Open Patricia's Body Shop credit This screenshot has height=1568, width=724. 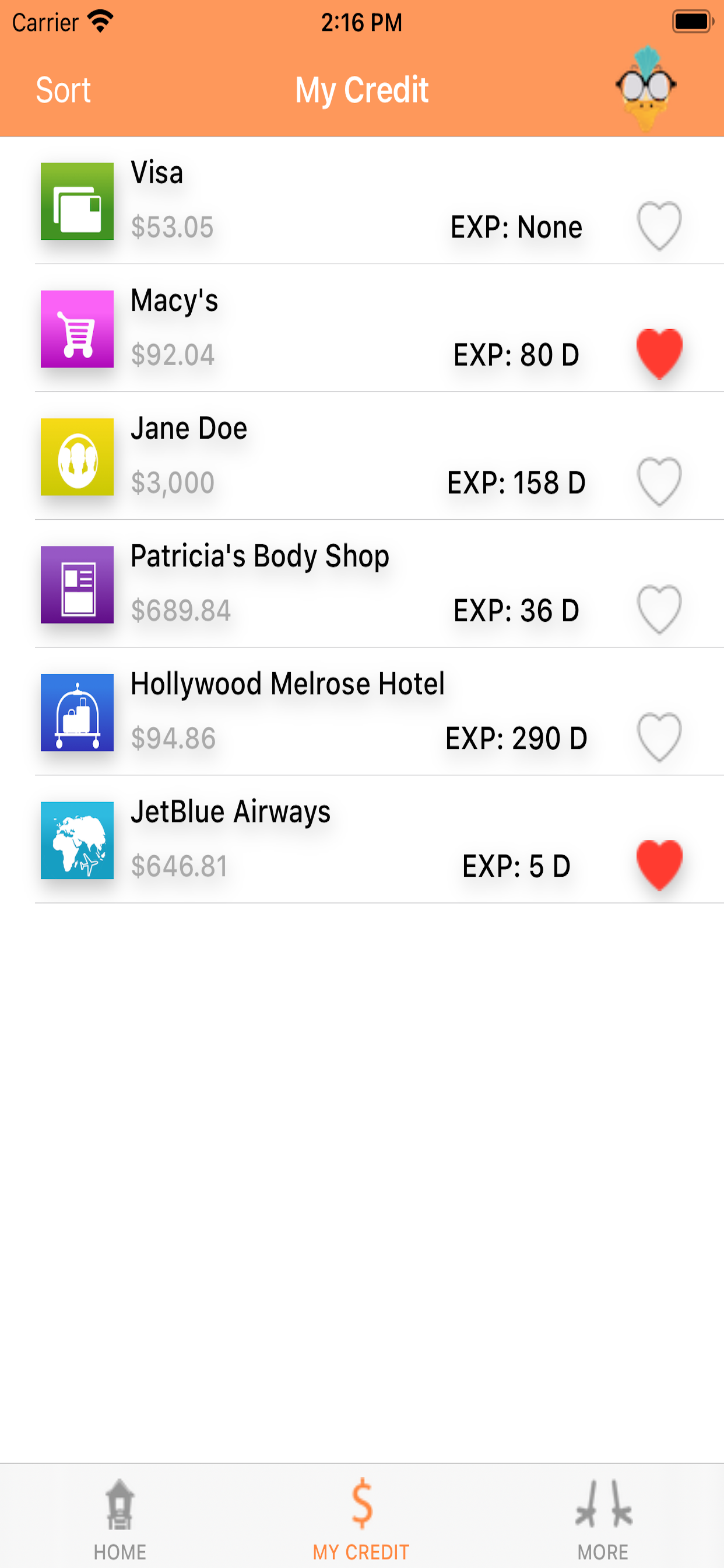304,584
